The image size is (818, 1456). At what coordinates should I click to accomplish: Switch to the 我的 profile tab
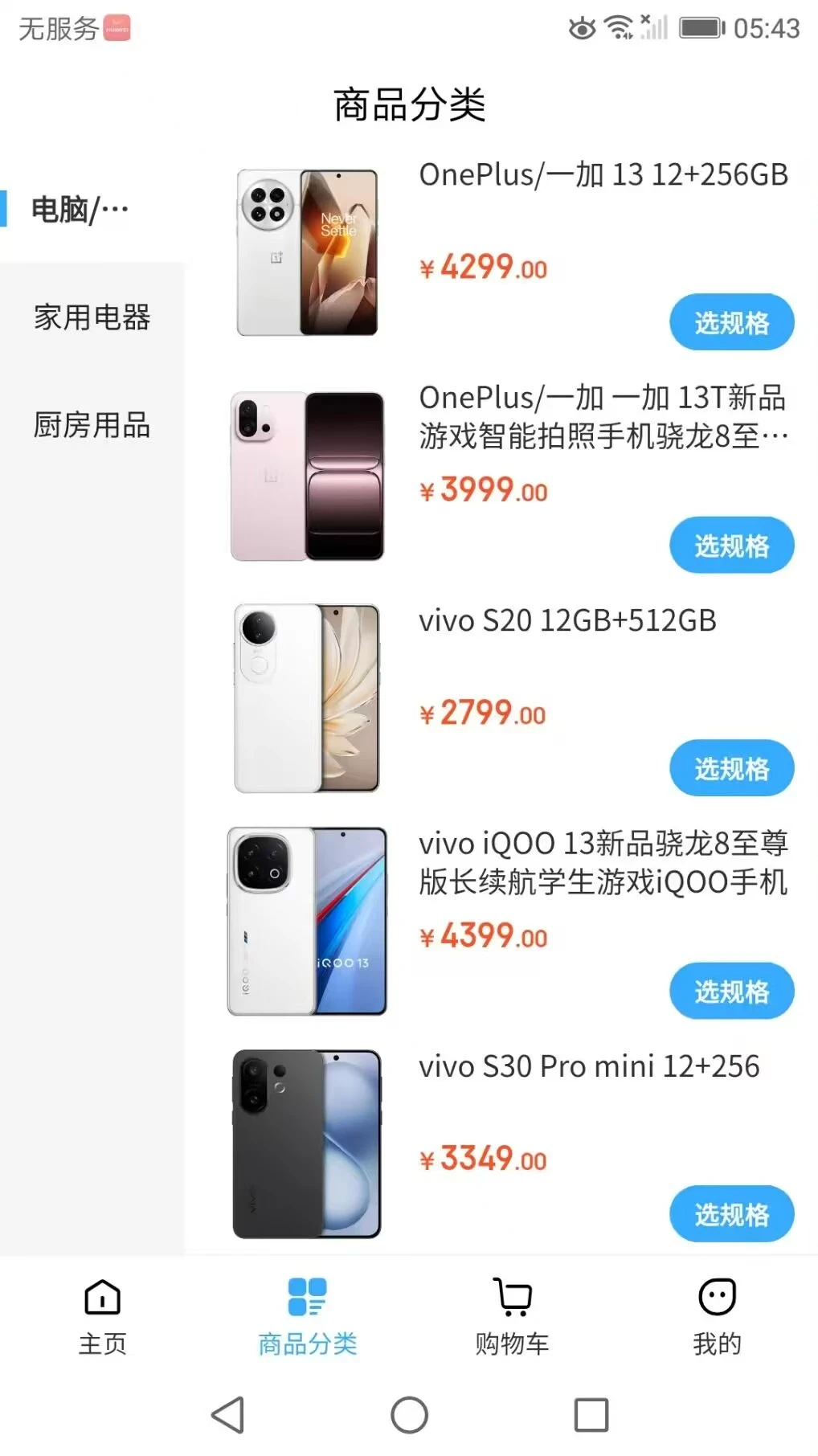pyautogui.click(x=717, y=1315)
